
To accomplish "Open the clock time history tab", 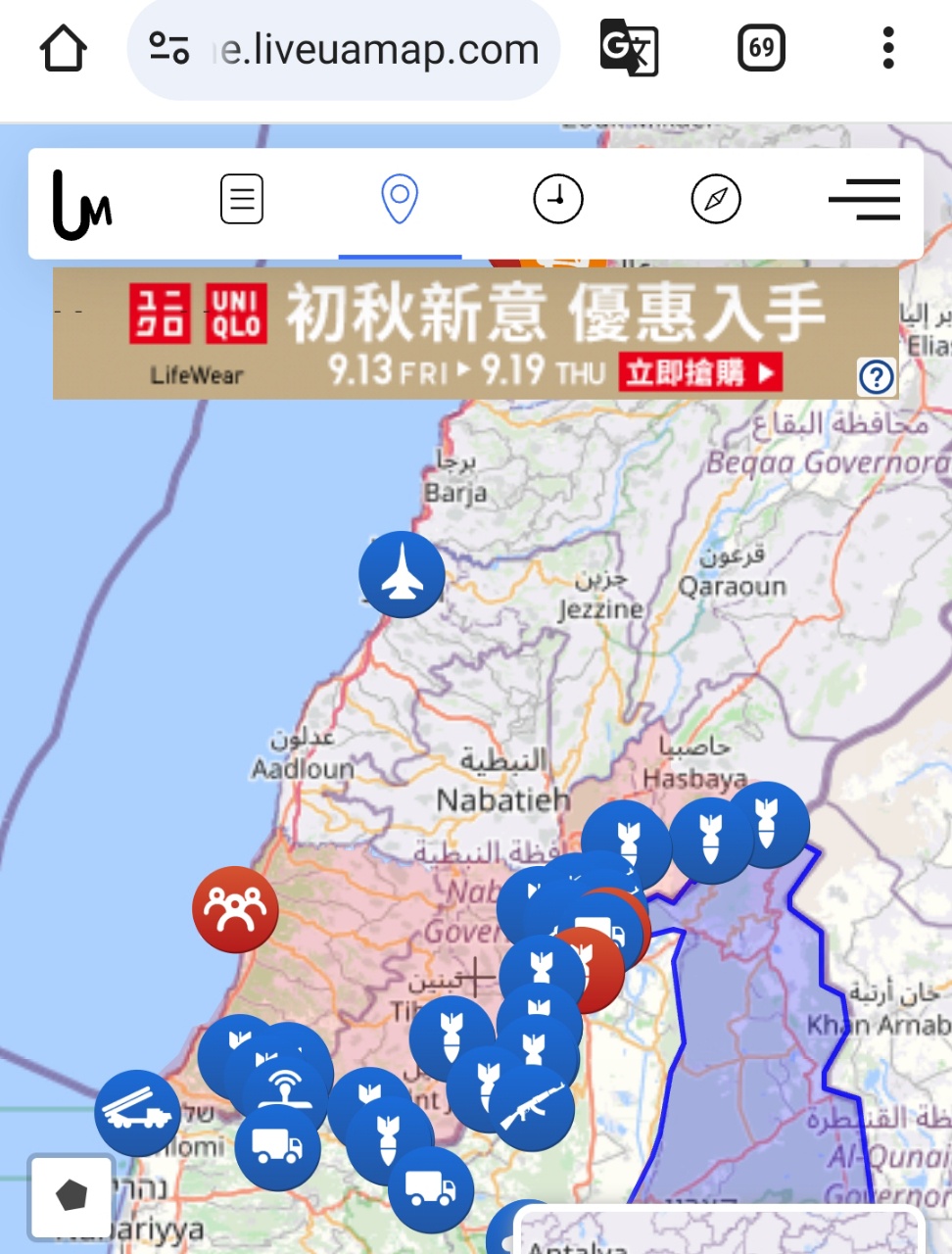I will coord(558,199).
